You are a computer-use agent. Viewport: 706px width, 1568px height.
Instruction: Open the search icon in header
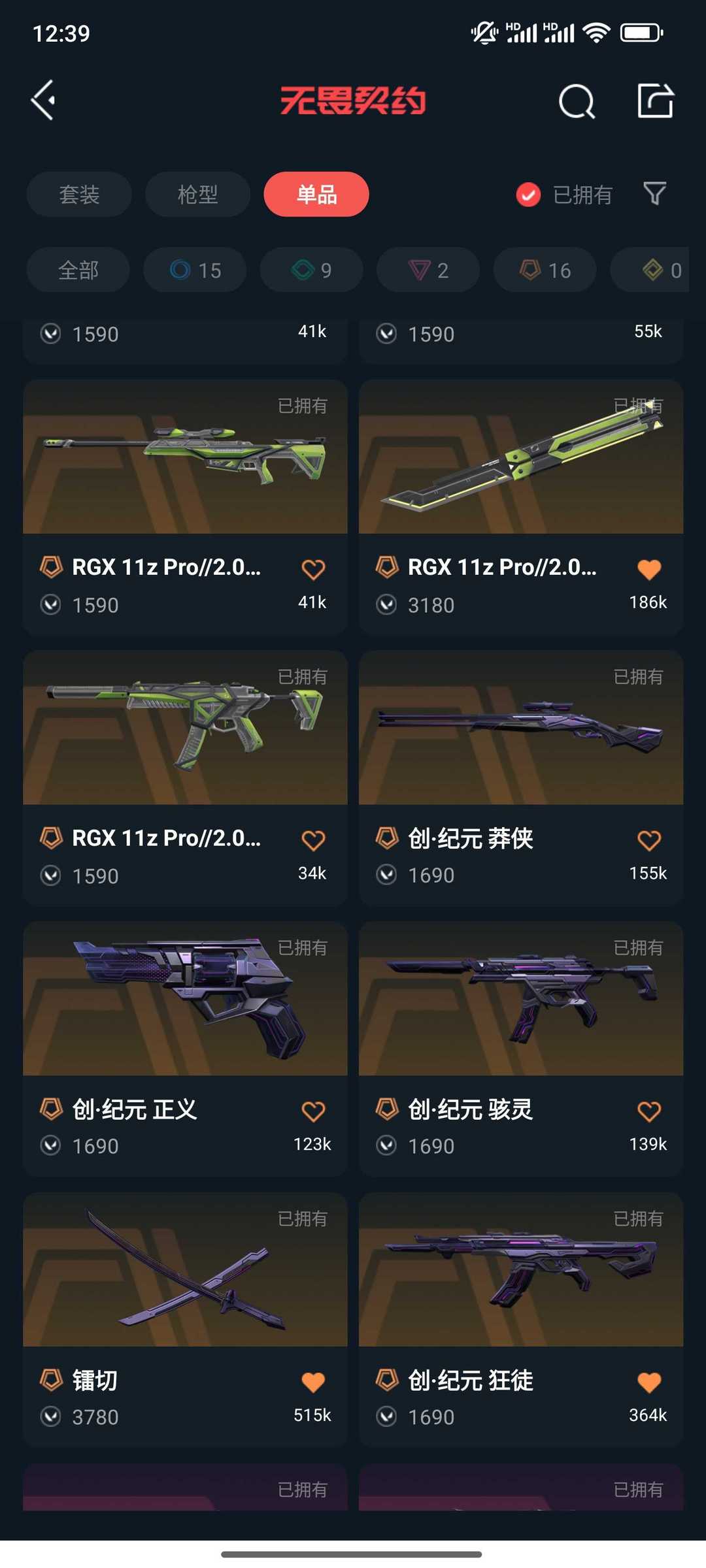577,101
